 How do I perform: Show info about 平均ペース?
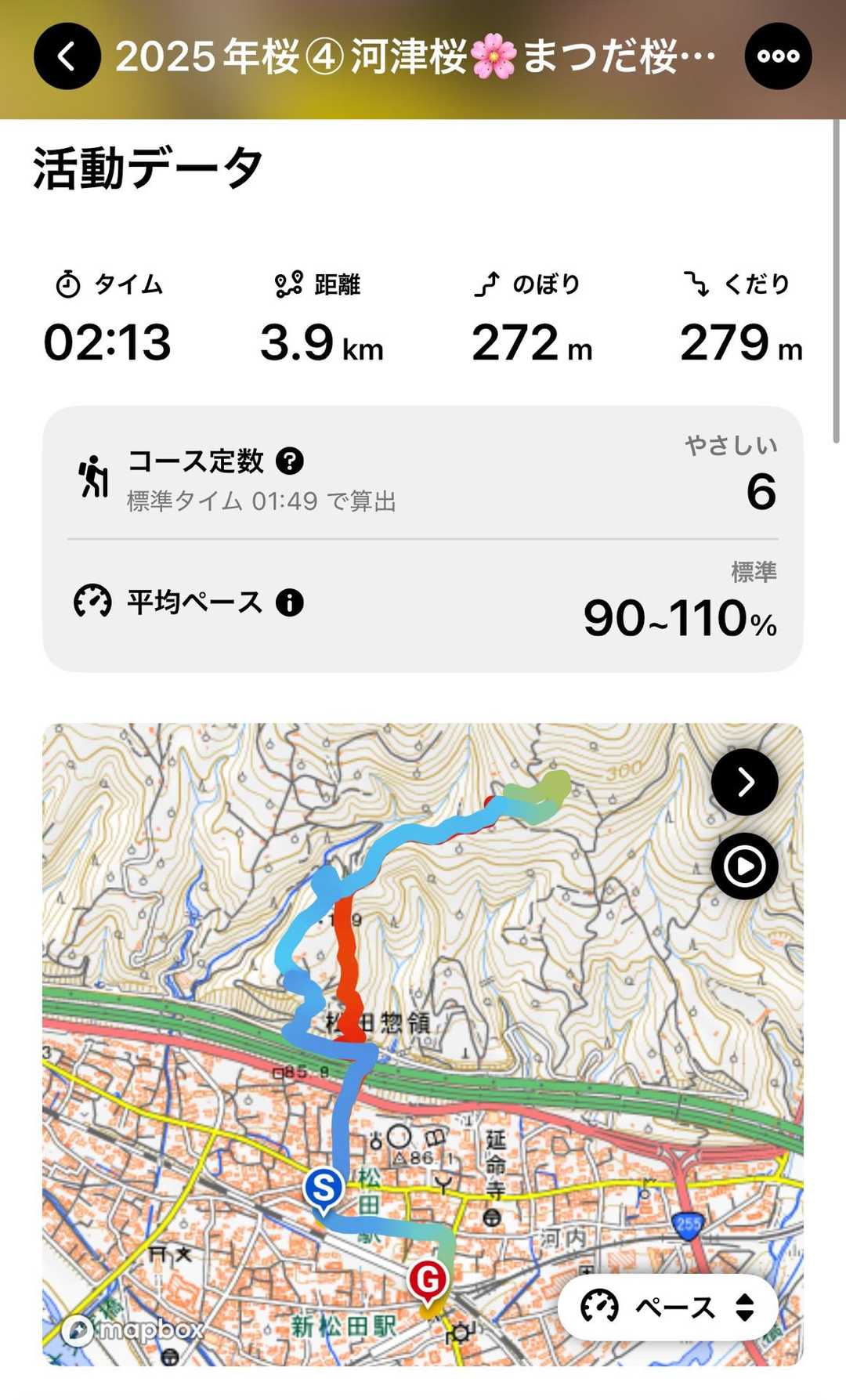[290, 602]
